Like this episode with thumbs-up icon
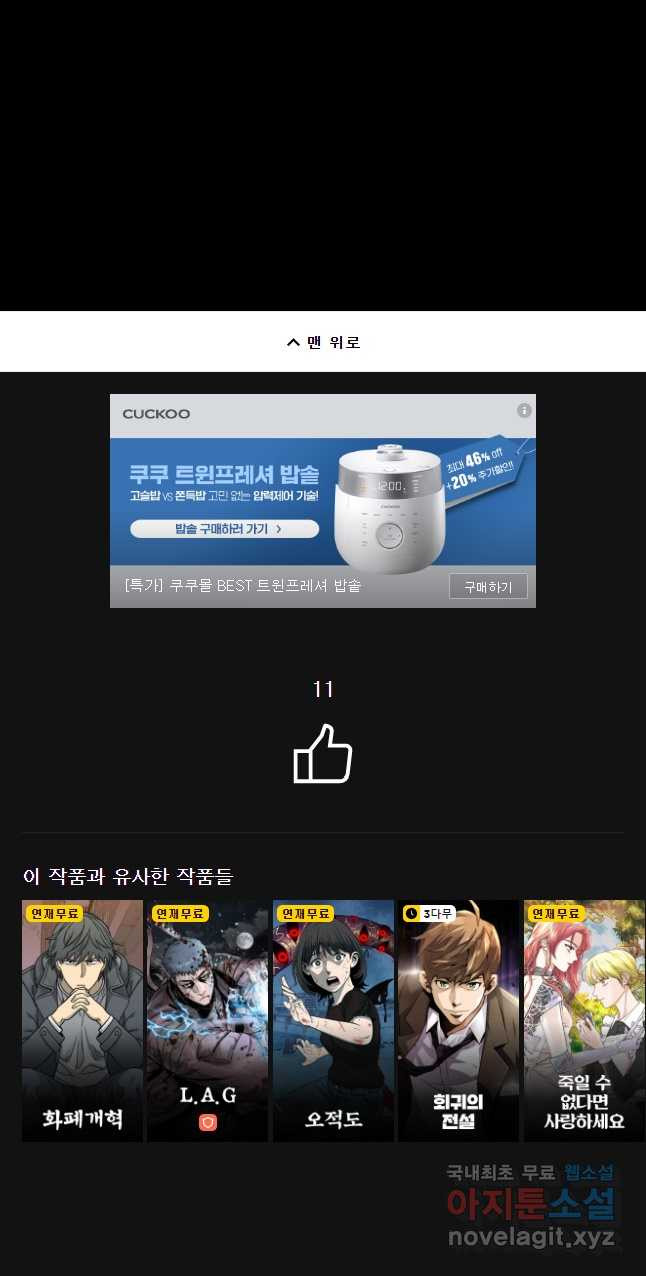The width and height of the screenshot is (646, 1276). (x=322, y=754)
